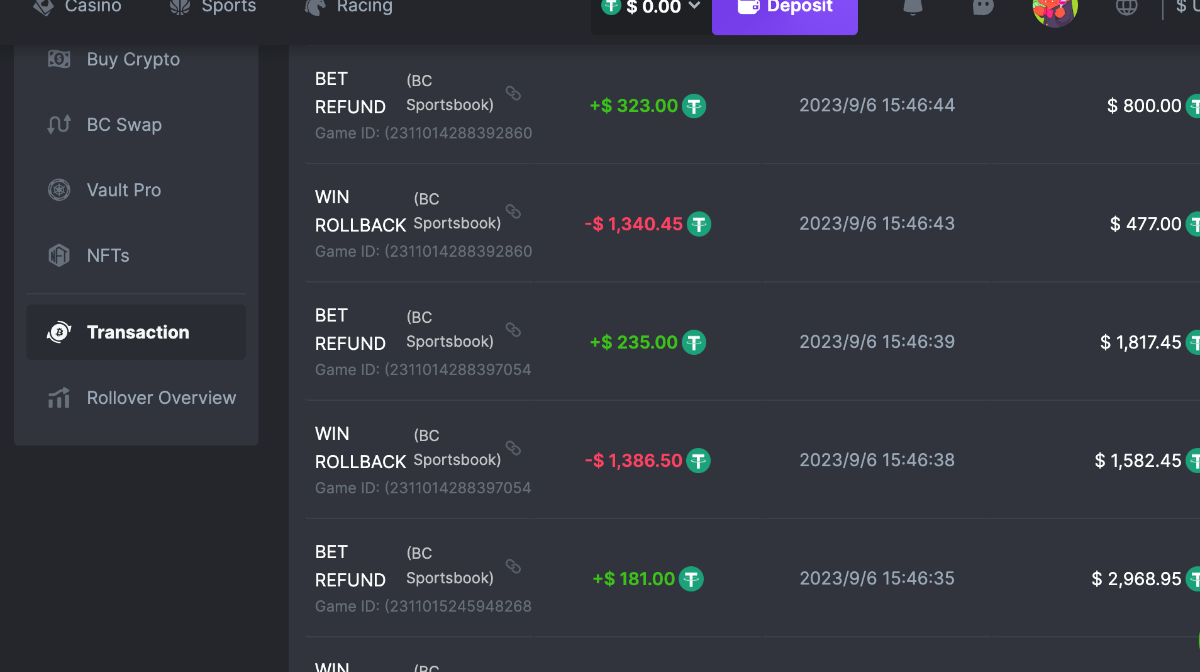Open the chat bubble icon

tap(983, 8)
